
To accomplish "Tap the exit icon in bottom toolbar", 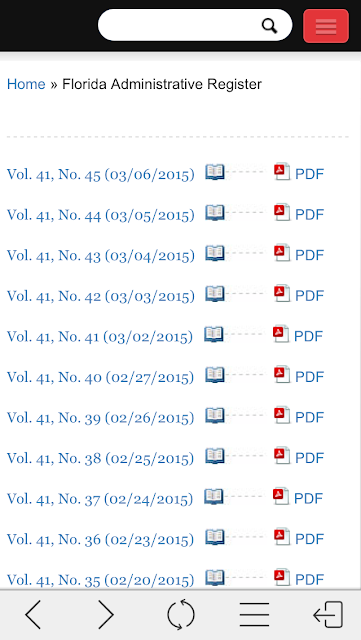I will coord(328,614).
